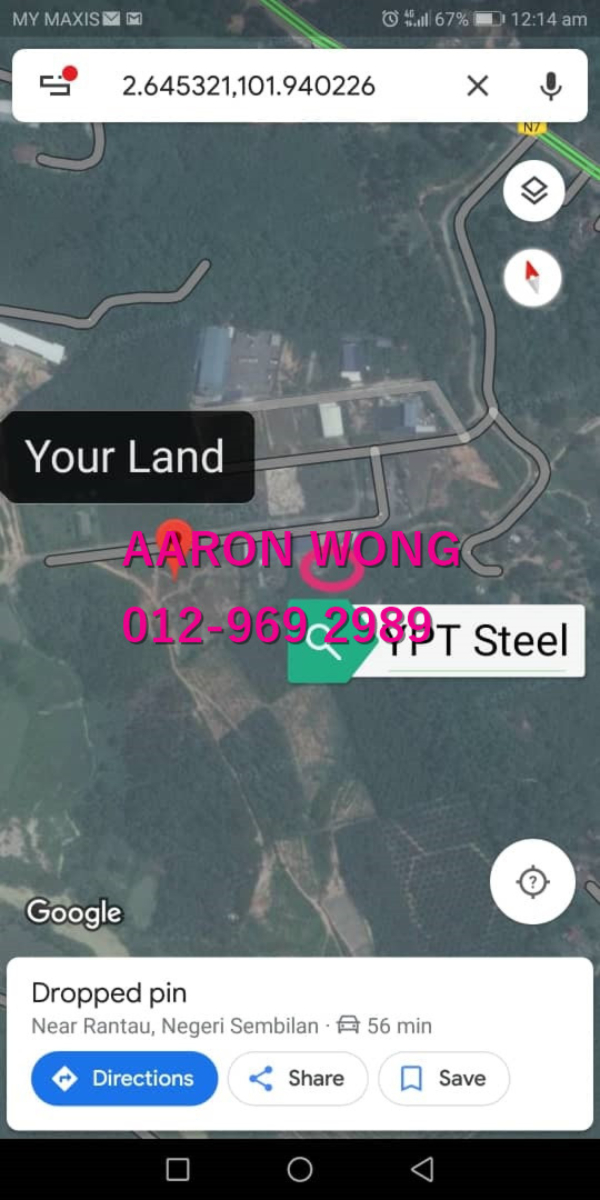The width and height of the screenshot is (600, 1200).
Task: Center the map on my location
Action: (532, 882)
